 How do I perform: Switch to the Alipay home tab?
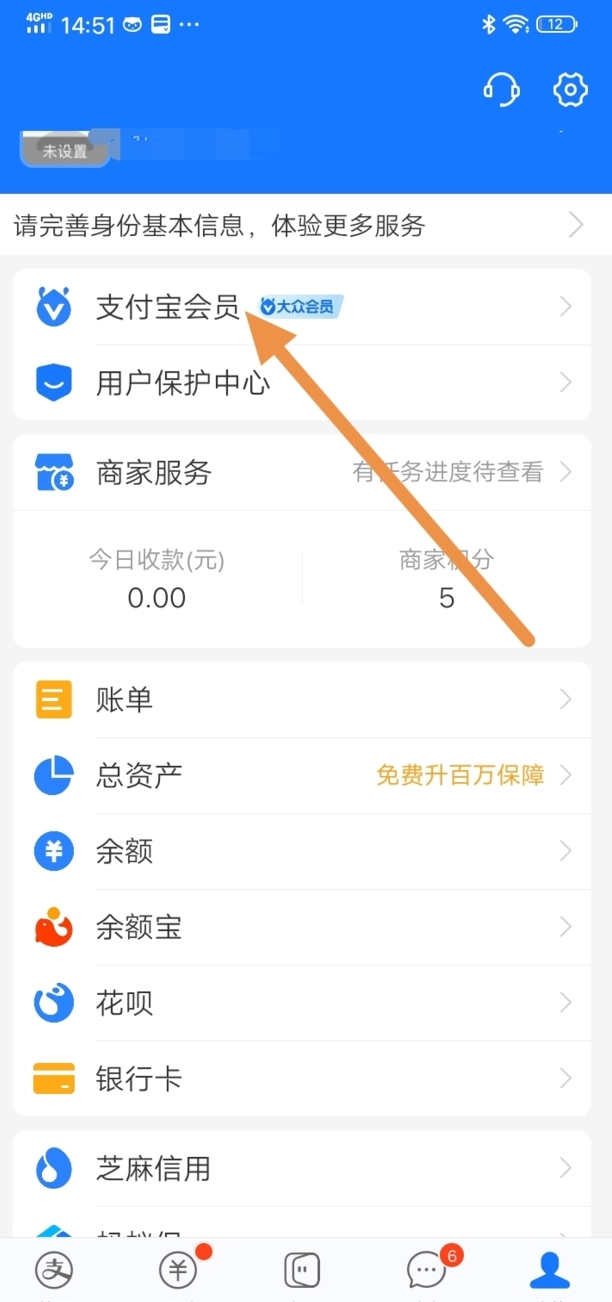pyautogui.click(x=54, y=1271)
